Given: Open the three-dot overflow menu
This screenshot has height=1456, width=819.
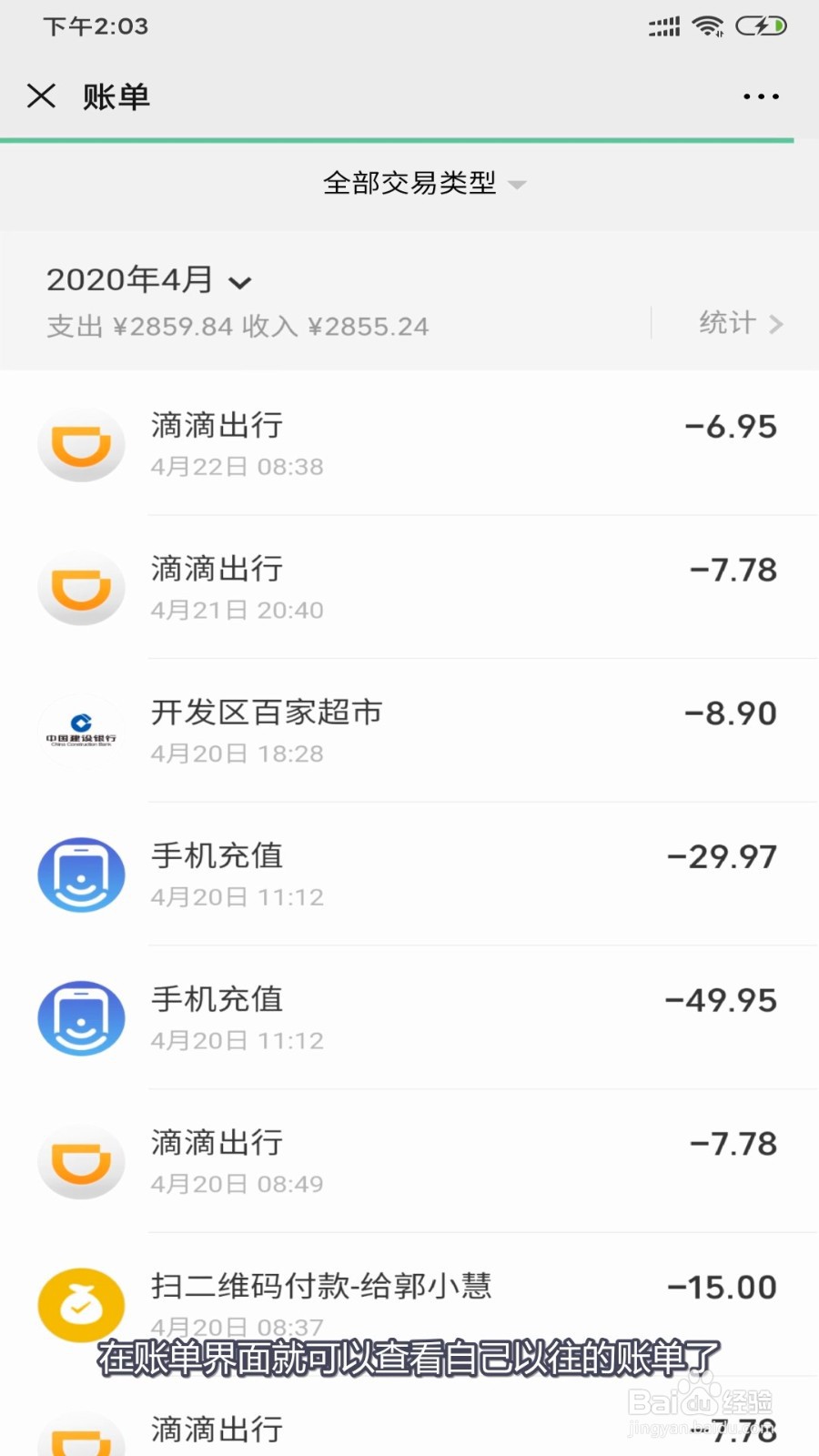Looking at the screenshot, I should coord(760,96).
